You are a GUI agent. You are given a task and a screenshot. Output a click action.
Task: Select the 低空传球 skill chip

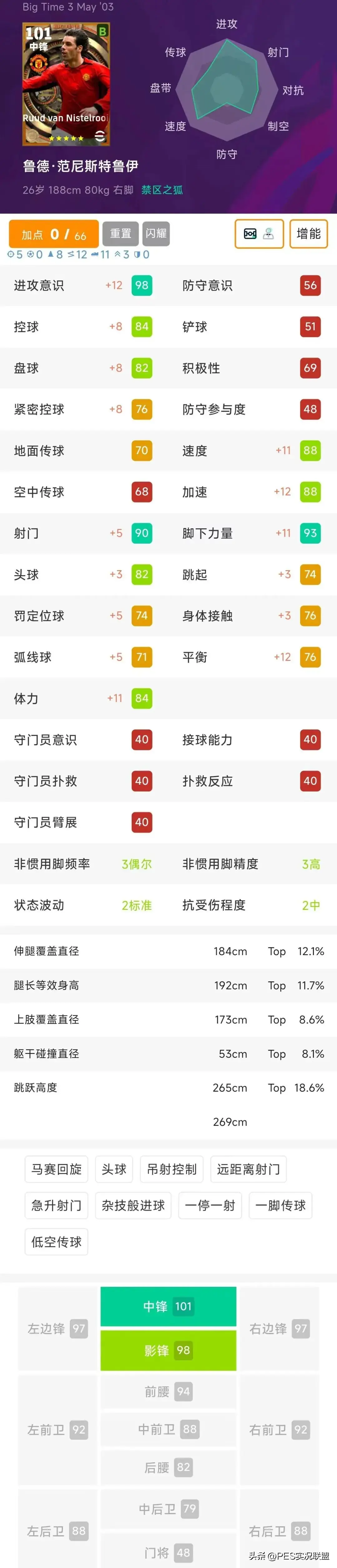point(57,1242)
